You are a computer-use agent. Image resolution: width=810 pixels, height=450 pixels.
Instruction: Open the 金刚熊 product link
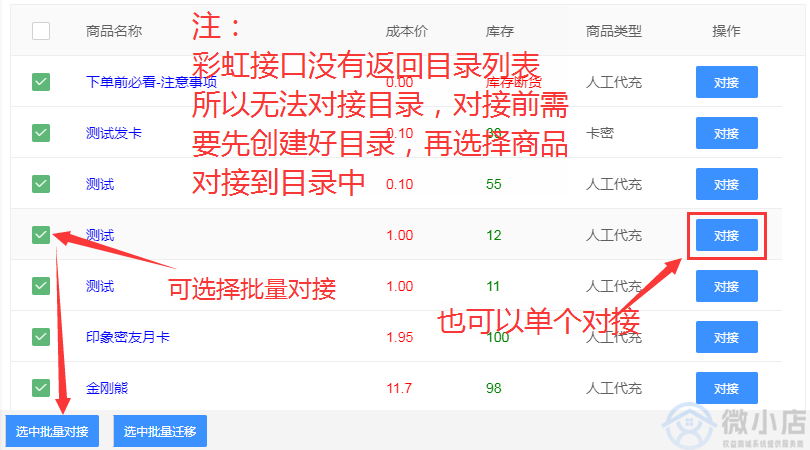click(107, 388)
